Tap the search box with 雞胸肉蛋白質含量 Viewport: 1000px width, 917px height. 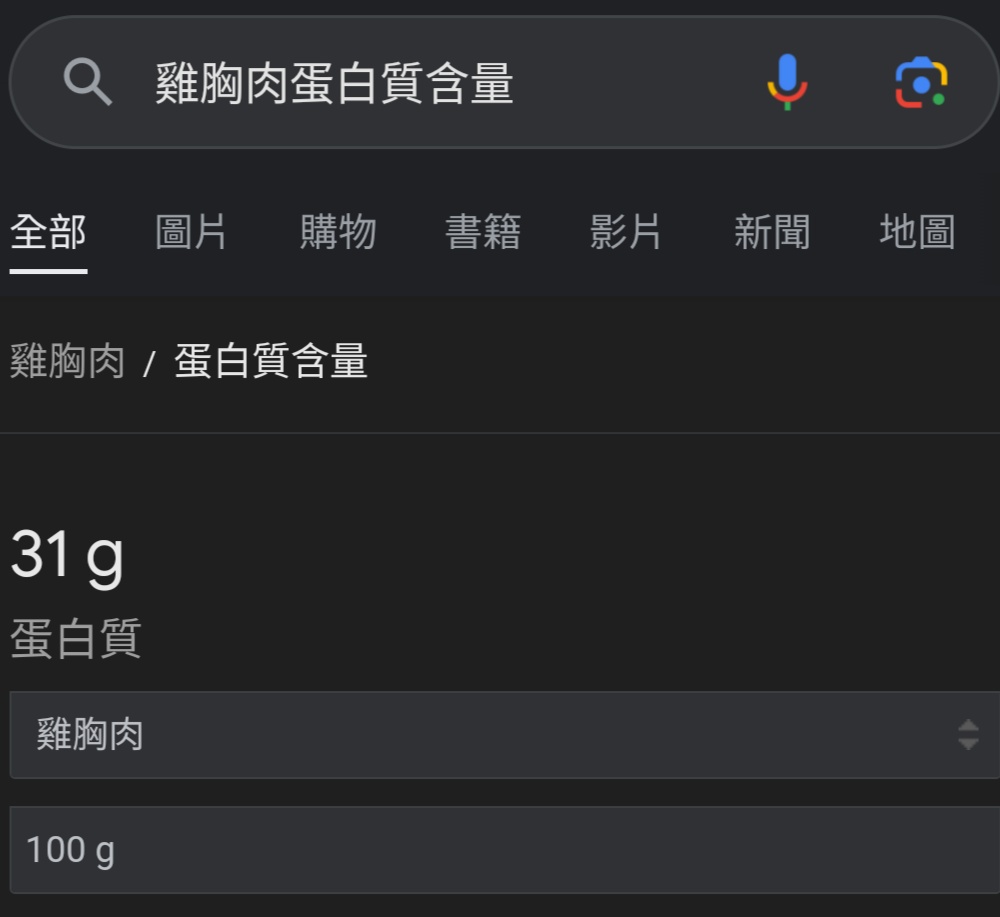coord(400,83)
